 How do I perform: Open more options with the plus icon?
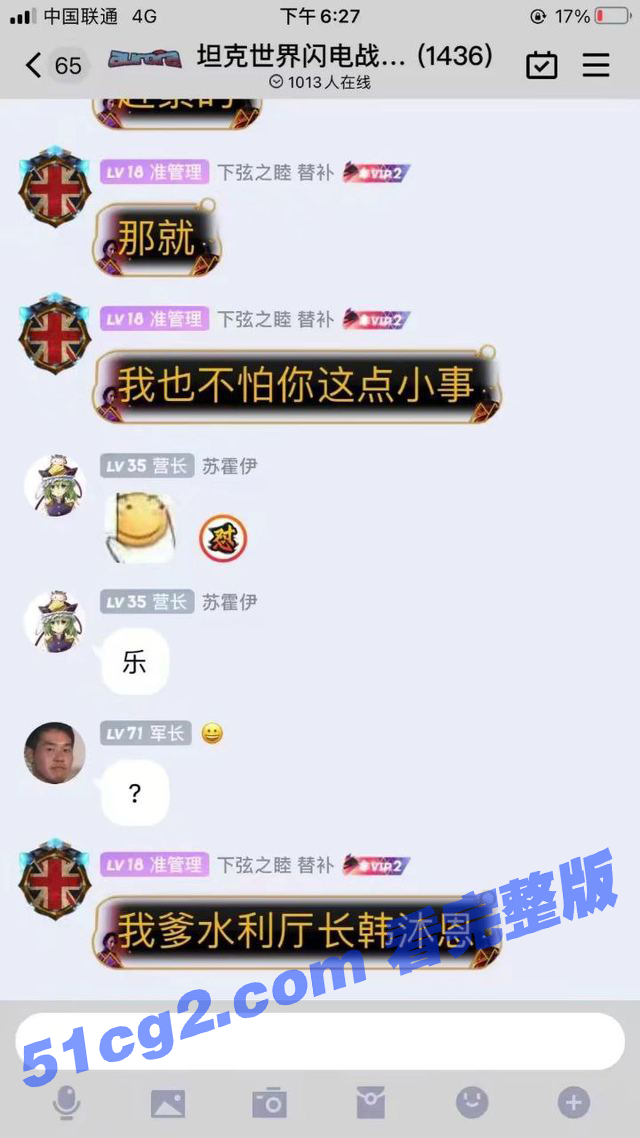pos(573,1103)
